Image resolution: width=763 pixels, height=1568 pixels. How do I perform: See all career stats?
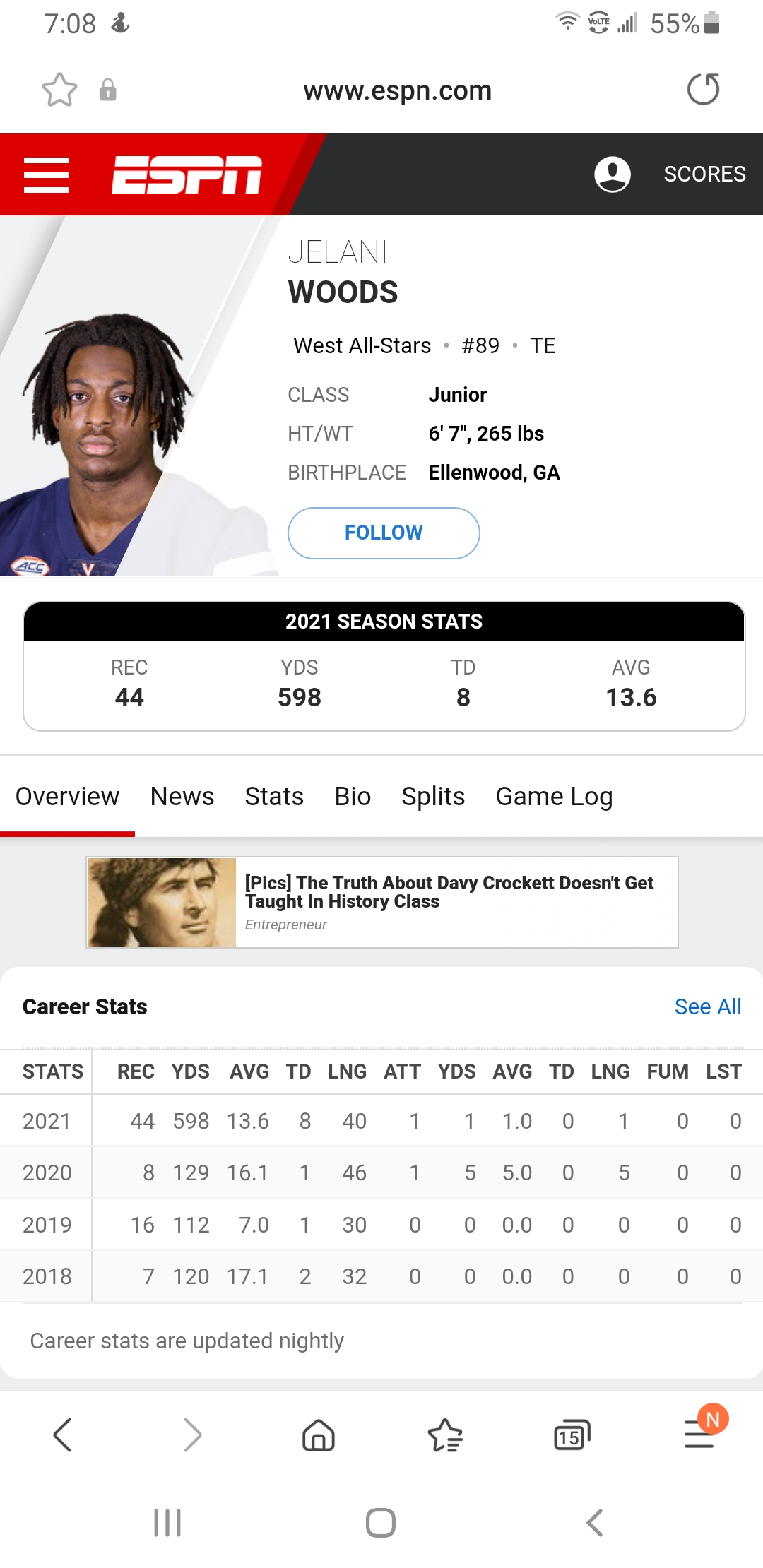pyautogui.click(x=707, y=1006)
